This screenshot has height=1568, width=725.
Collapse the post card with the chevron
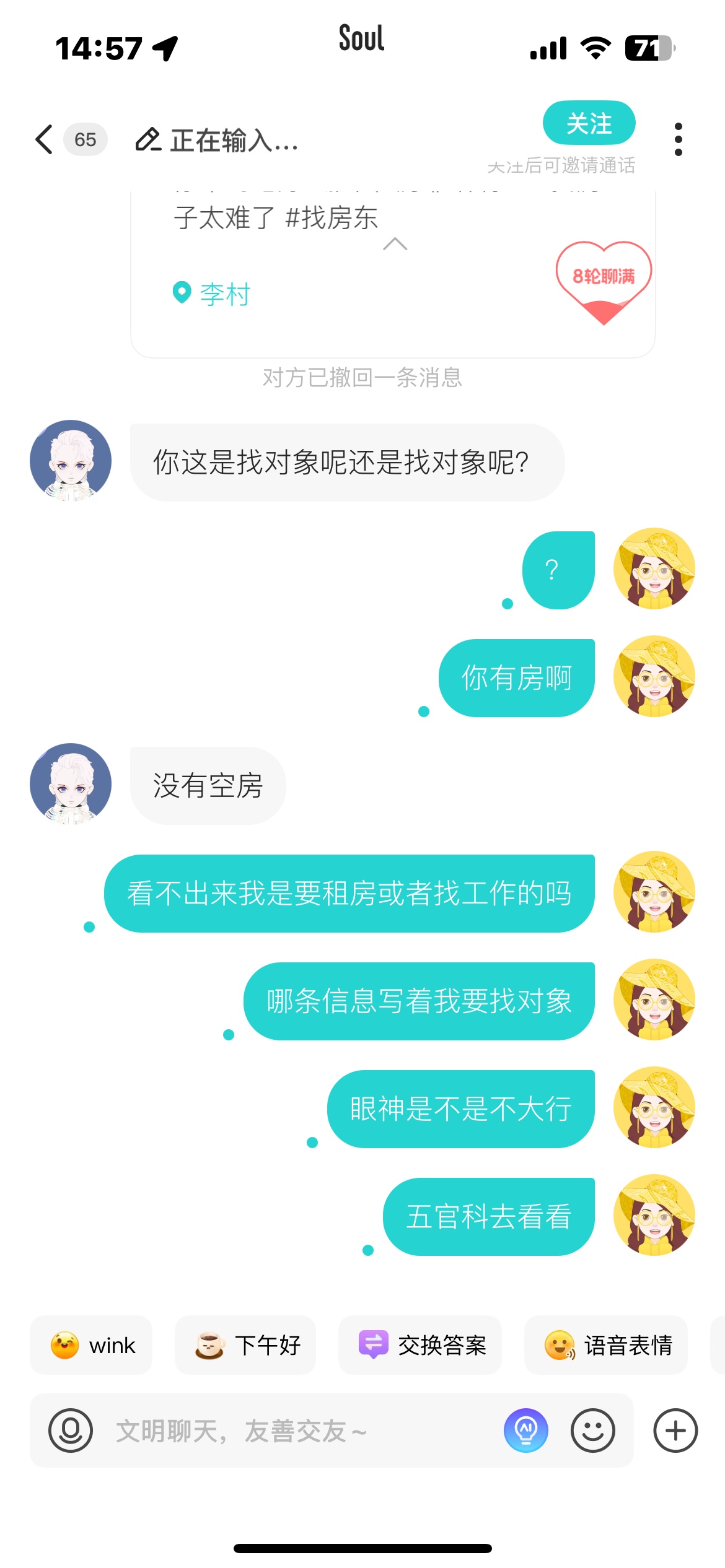coord(395,244)
